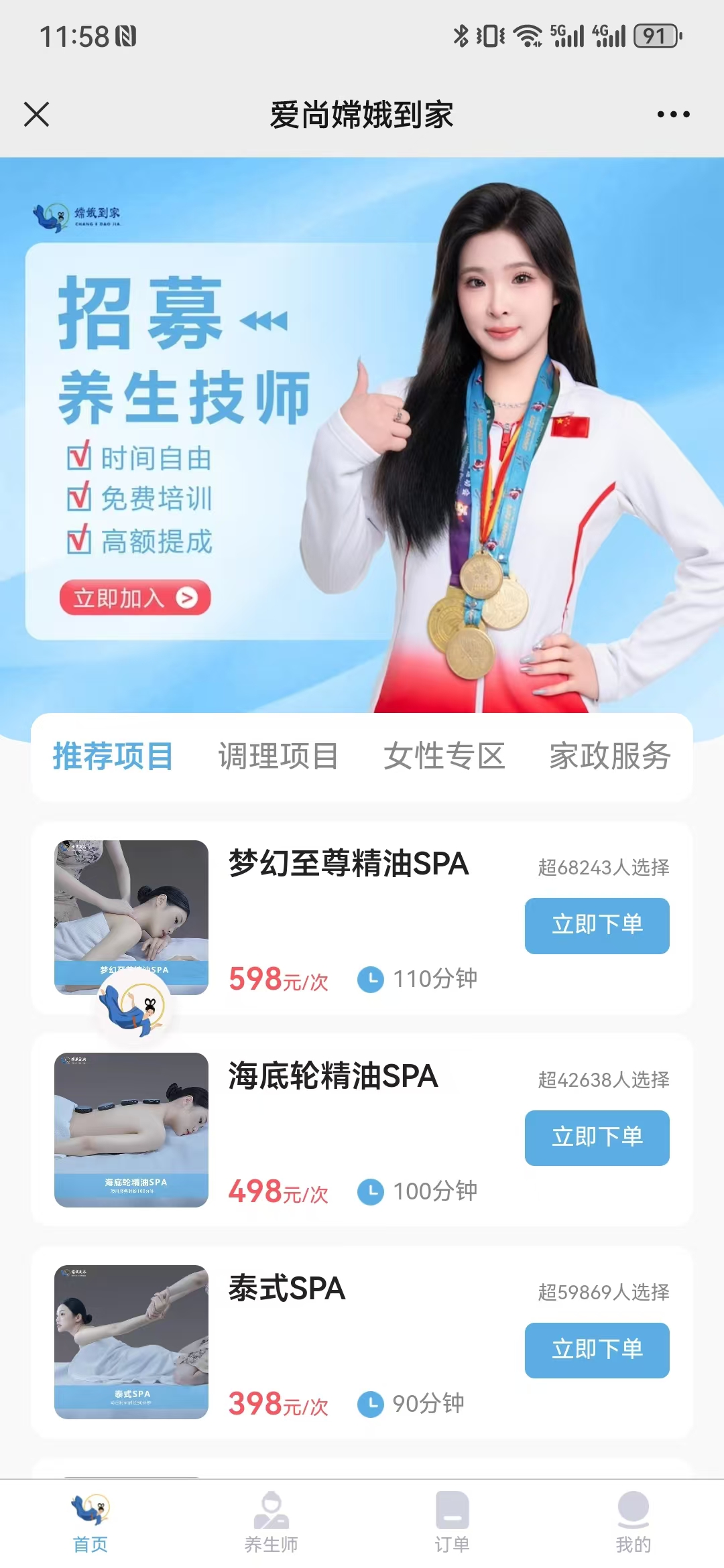
Task: Open the 养生师 tab
Action: coord(271,1522)
